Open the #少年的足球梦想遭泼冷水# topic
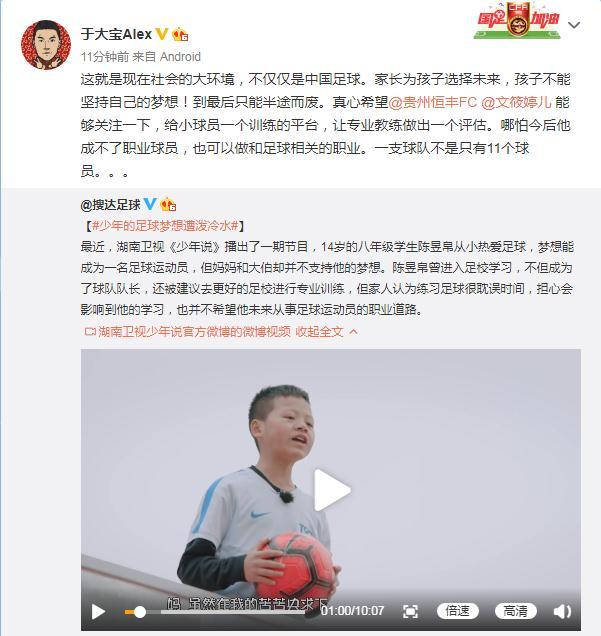The width and height of the screenshot is (601, 636). 168,226
